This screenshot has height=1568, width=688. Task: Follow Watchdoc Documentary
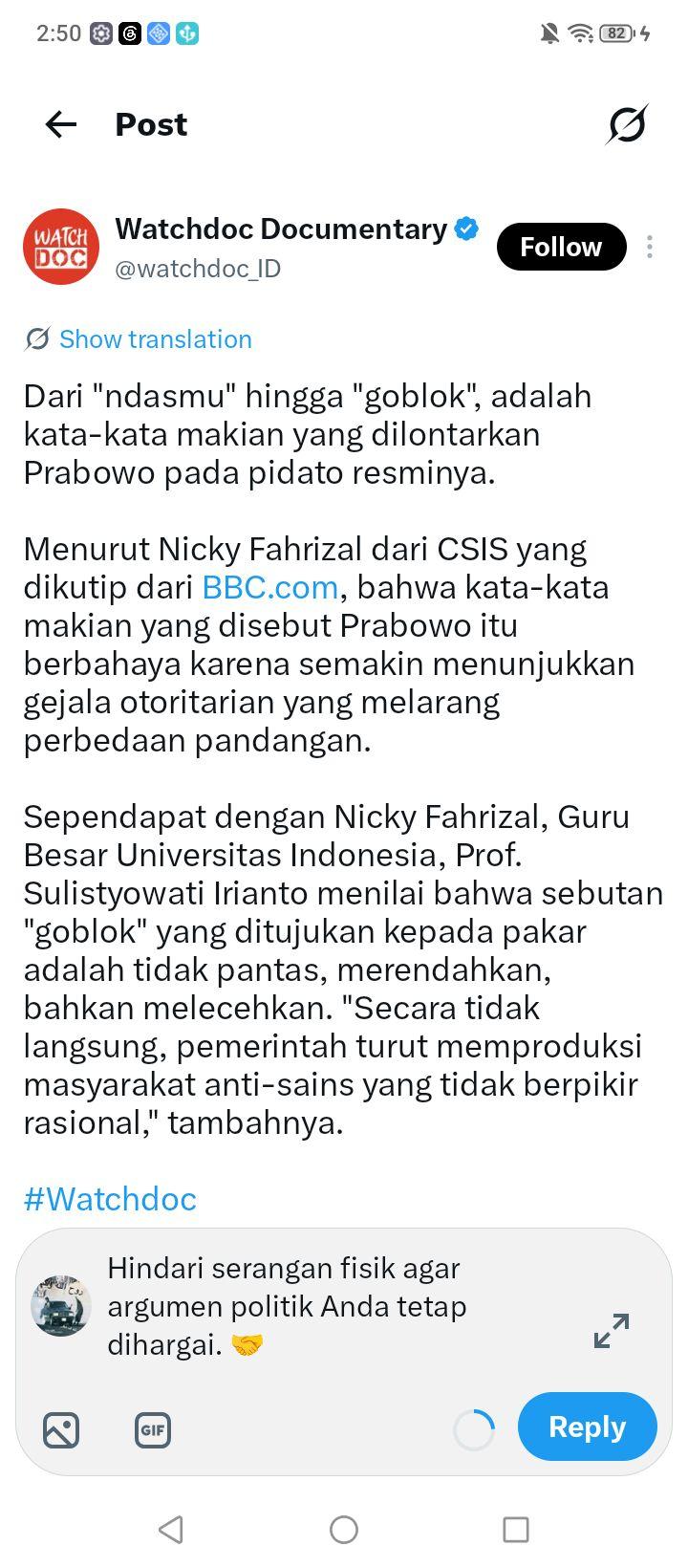(561, 247)
